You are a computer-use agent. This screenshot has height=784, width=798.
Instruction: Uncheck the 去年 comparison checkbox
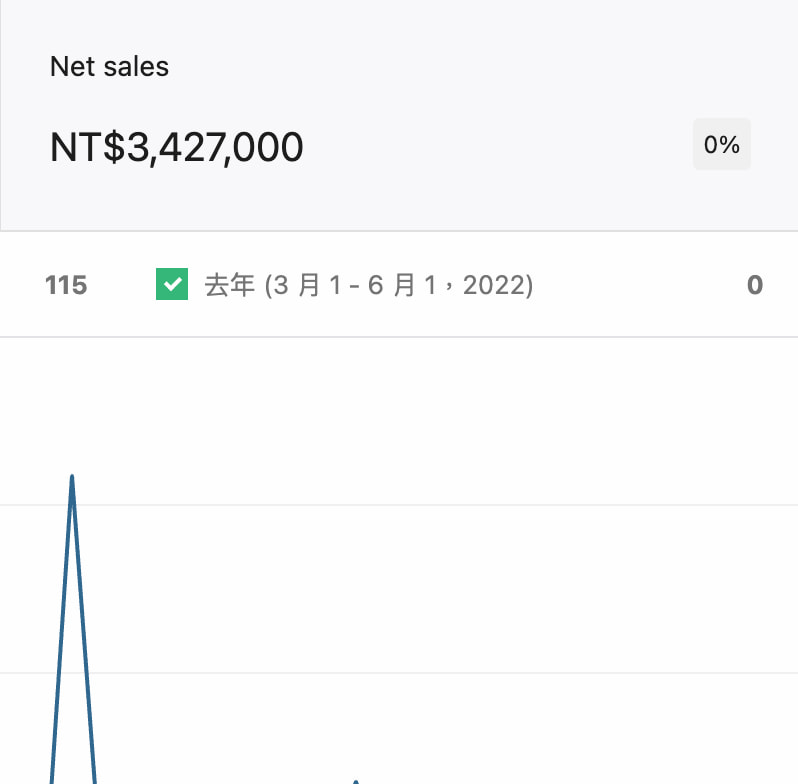click(172, 285)
